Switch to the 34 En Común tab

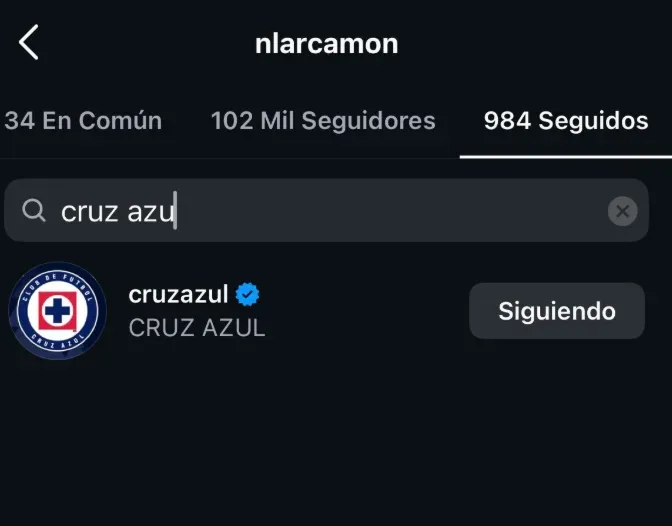click(x=82, y=121)
